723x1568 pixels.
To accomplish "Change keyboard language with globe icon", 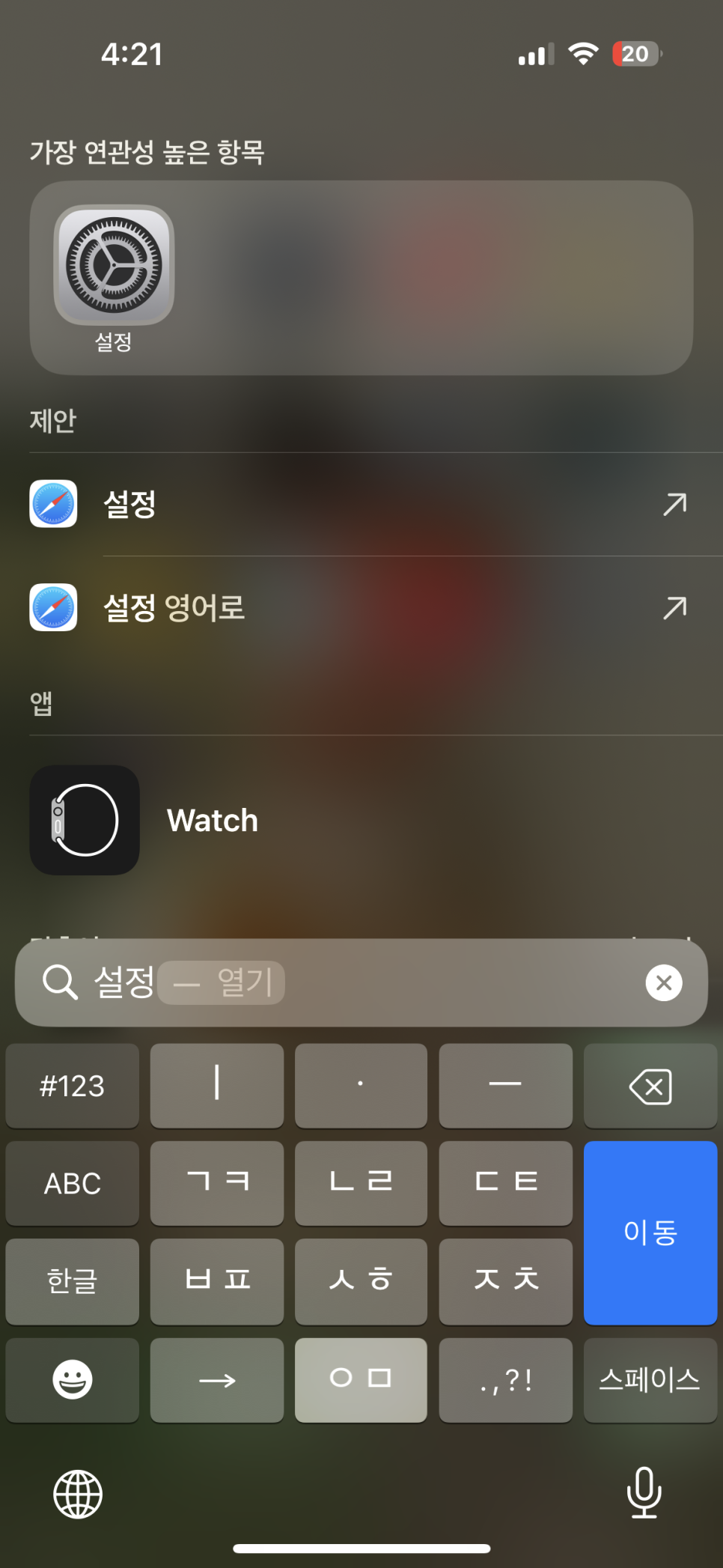I will [78, 1494].
